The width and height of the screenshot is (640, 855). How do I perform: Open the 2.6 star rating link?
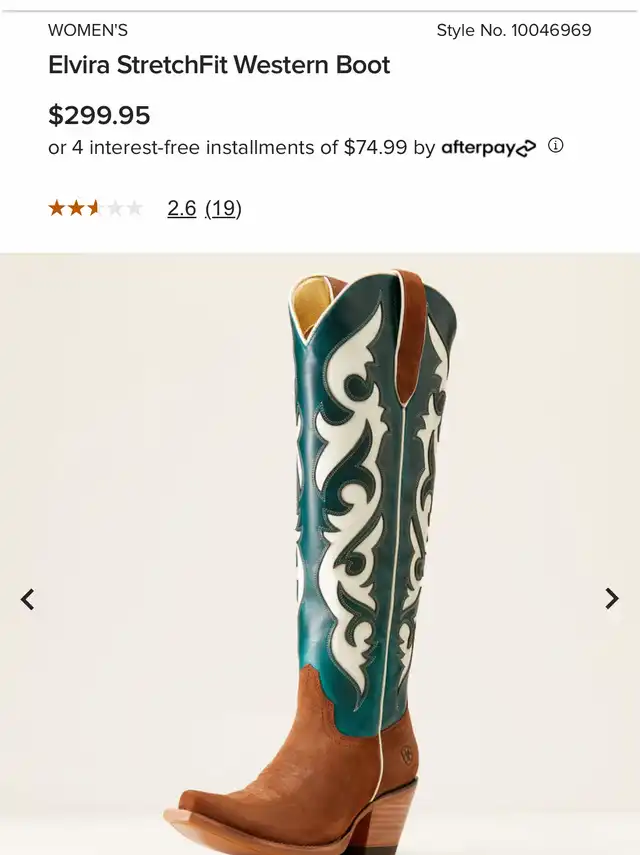[181, 208]
